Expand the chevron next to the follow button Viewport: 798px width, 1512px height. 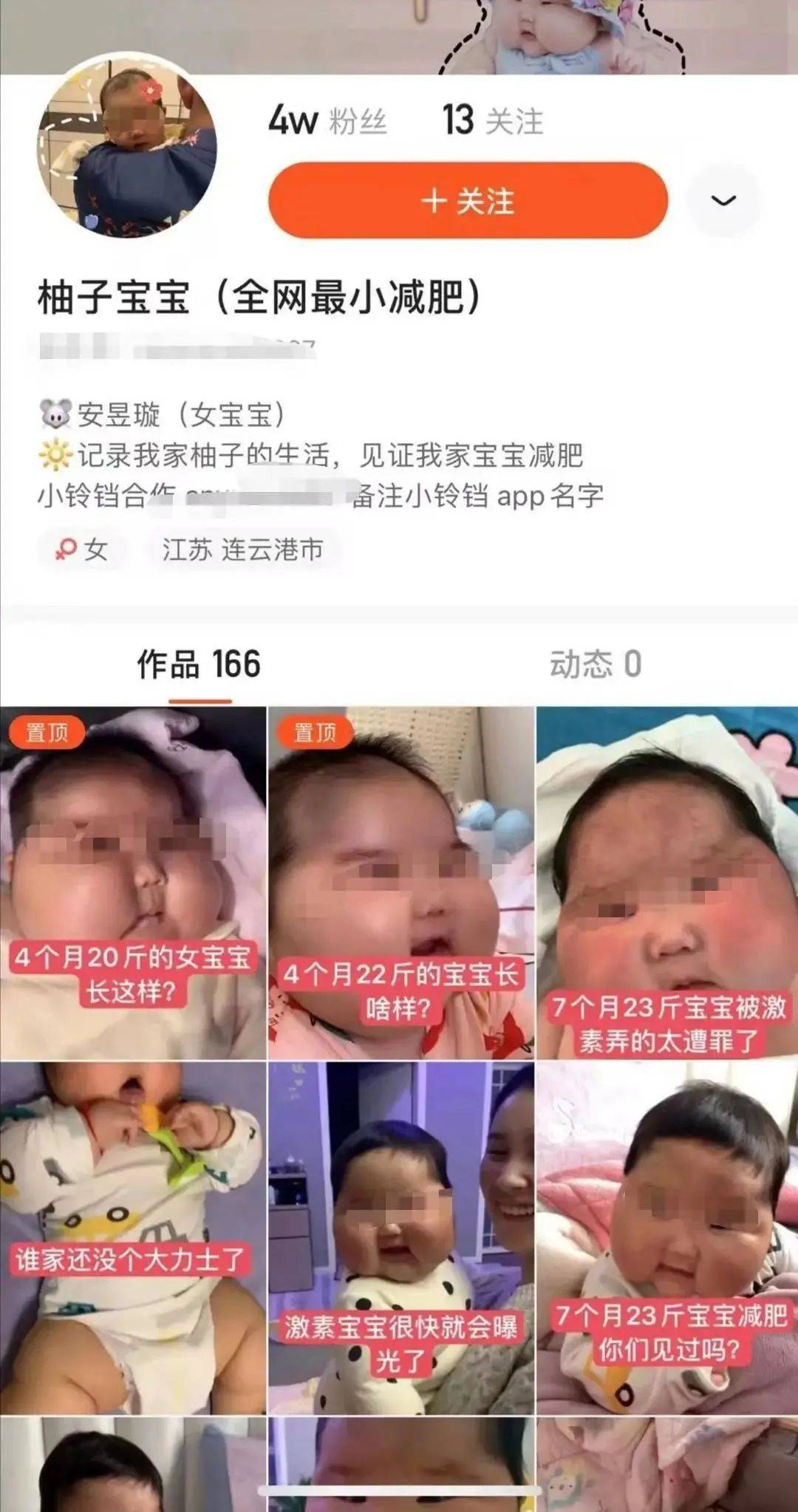[x=723, y=201]
